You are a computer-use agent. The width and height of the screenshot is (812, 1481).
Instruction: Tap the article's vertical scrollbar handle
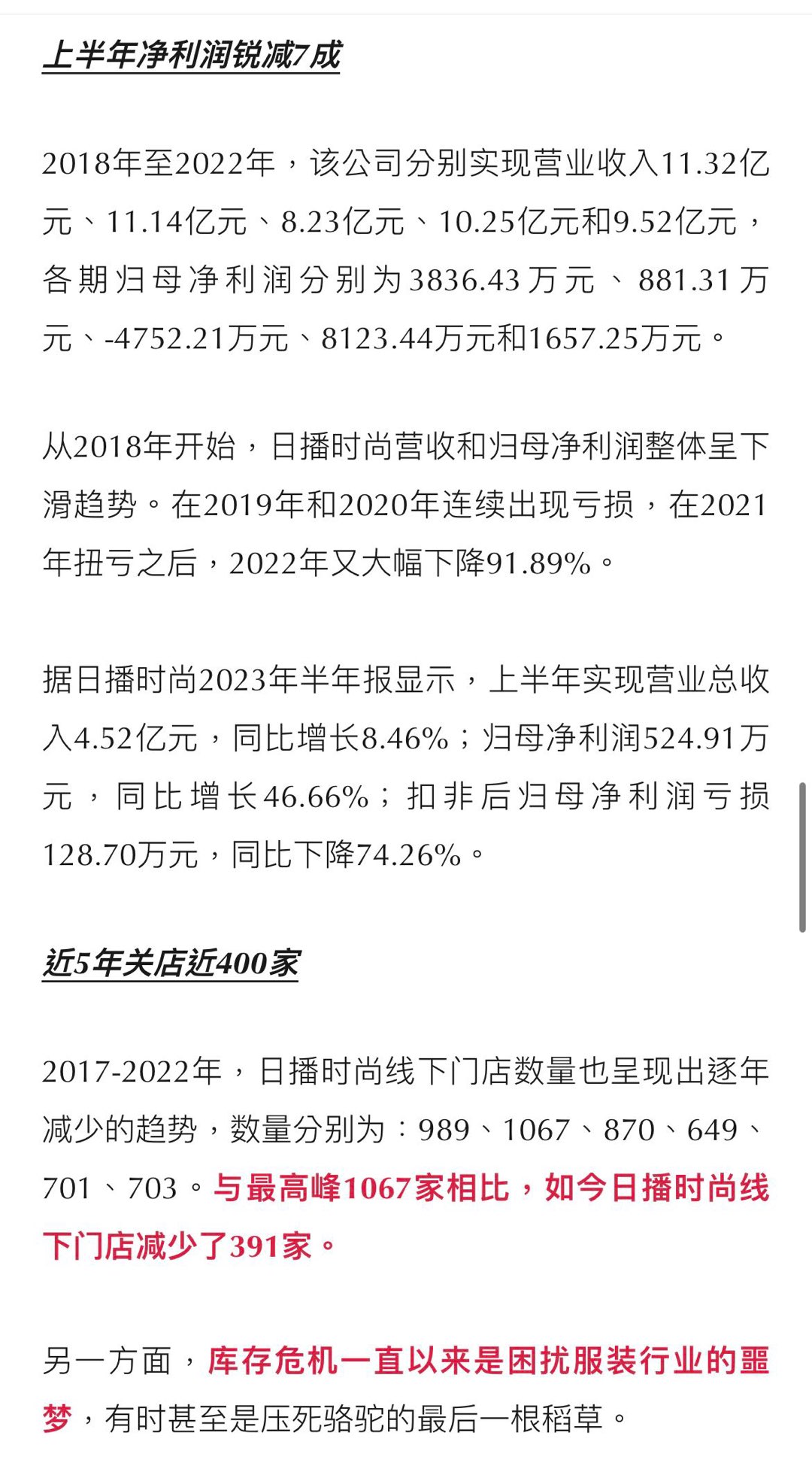pos(802,857)
